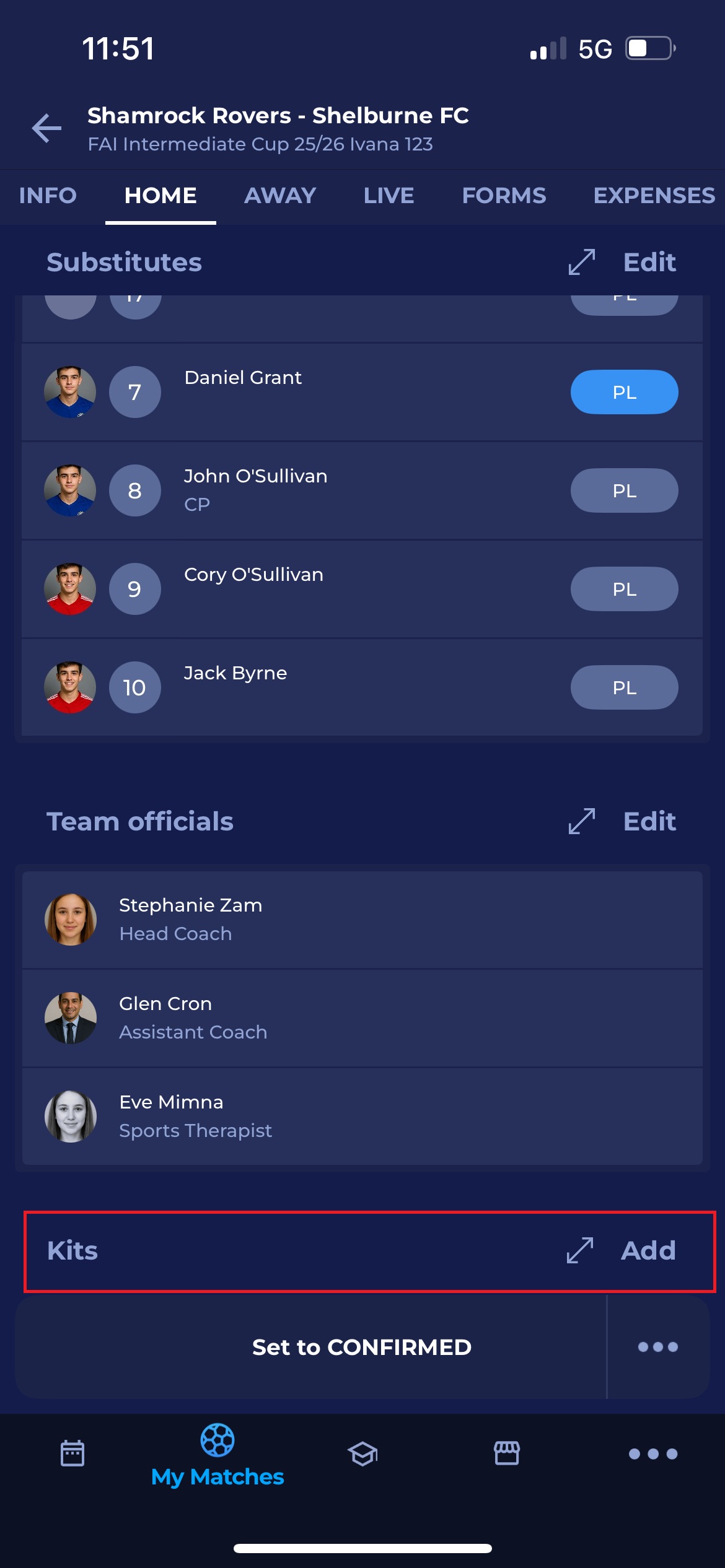Switch to the AWAY tab
This screenshot has width=725, height=1568.
(x=280, y=196)
